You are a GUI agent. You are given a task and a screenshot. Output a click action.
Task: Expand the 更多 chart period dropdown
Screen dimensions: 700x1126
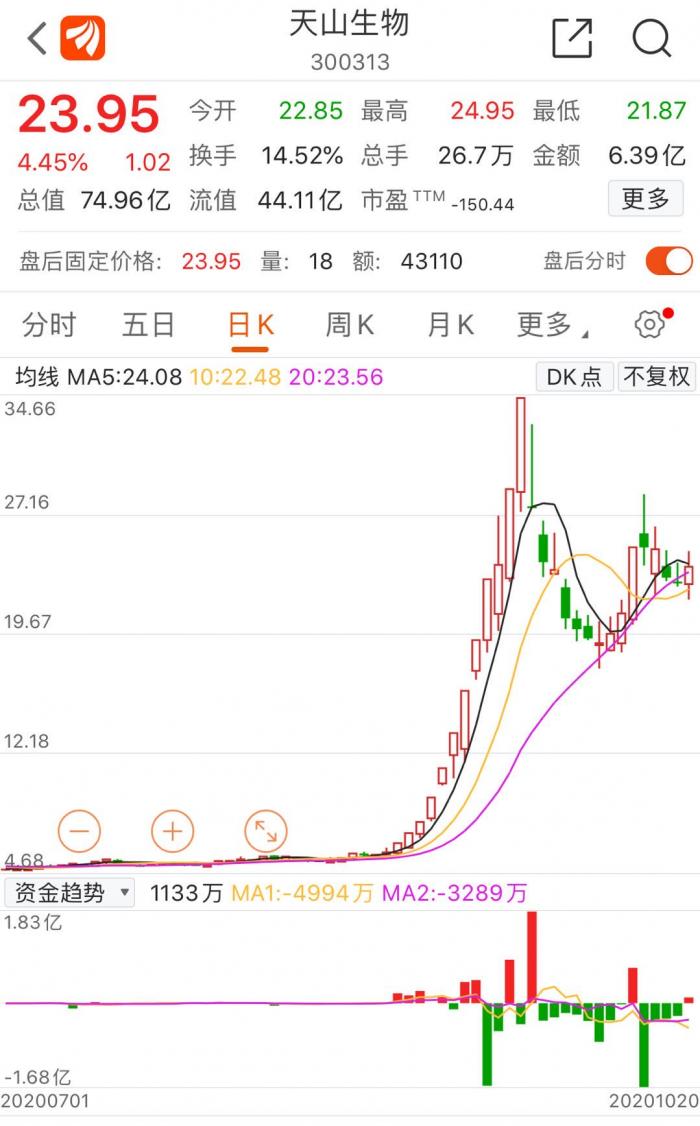pyautogui.click(x=552, y=325)
